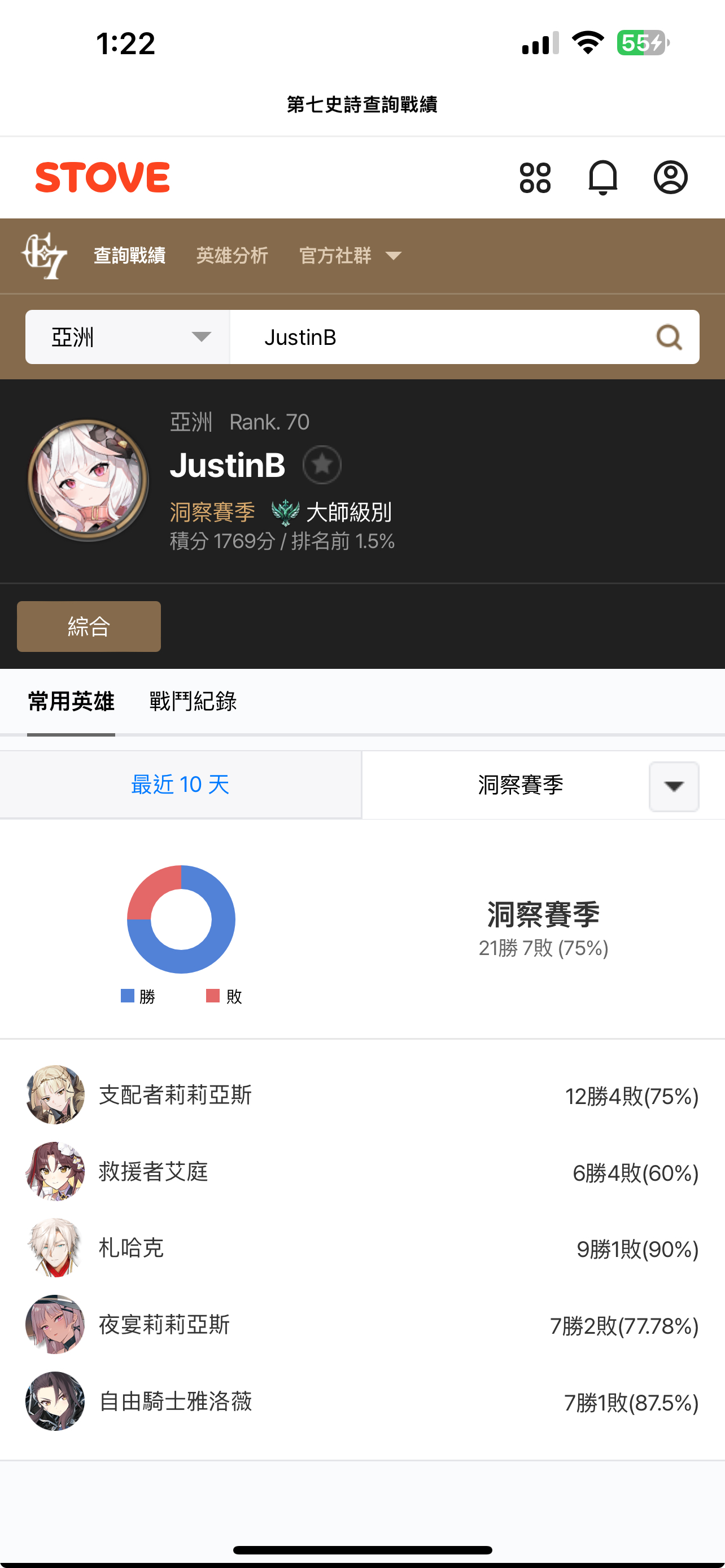Tap the search magnifier icon
The height and width of the screenshot is (1568, 725).
click(x=669, y=336)
